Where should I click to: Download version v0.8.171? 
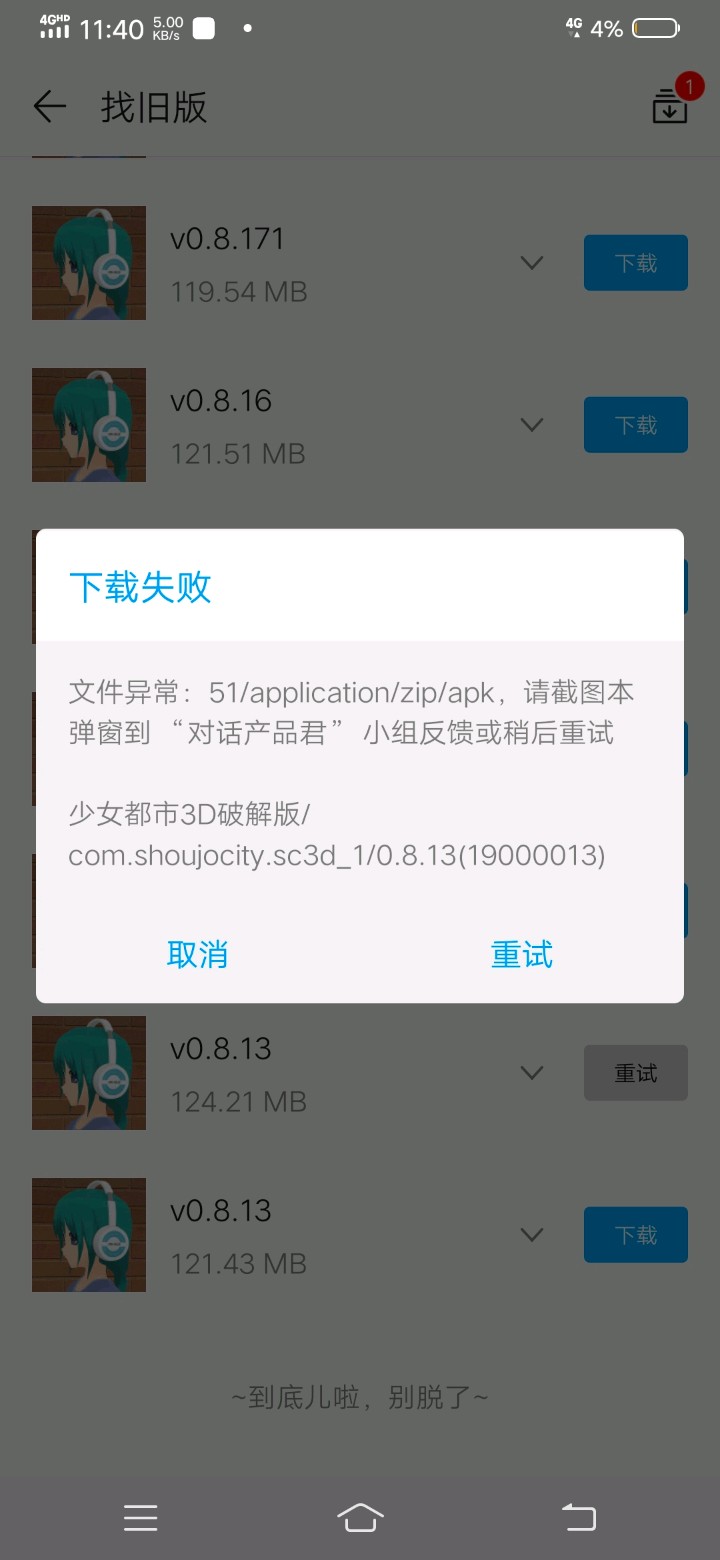[635, 263]
